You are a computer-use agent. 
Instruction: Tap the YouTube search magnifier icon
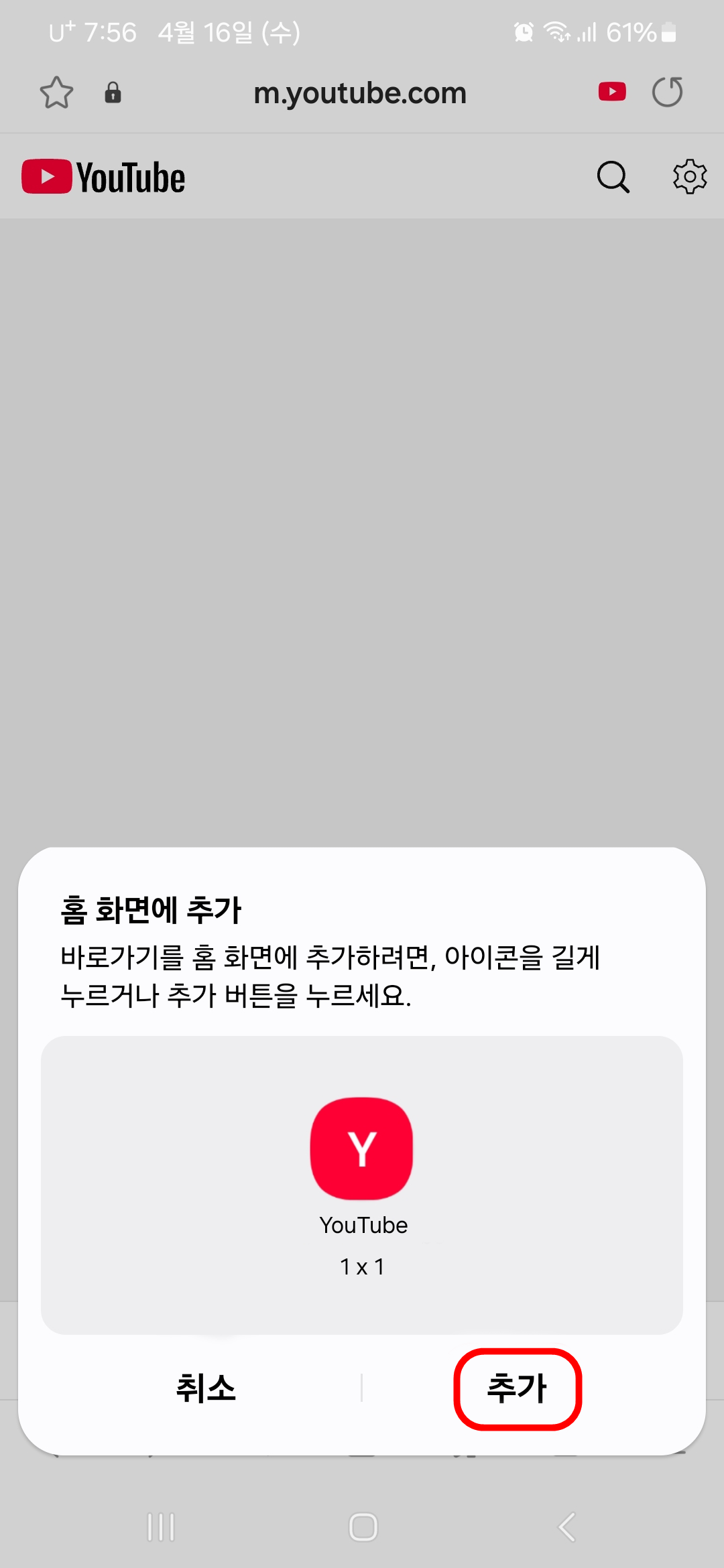click(613, 177)
